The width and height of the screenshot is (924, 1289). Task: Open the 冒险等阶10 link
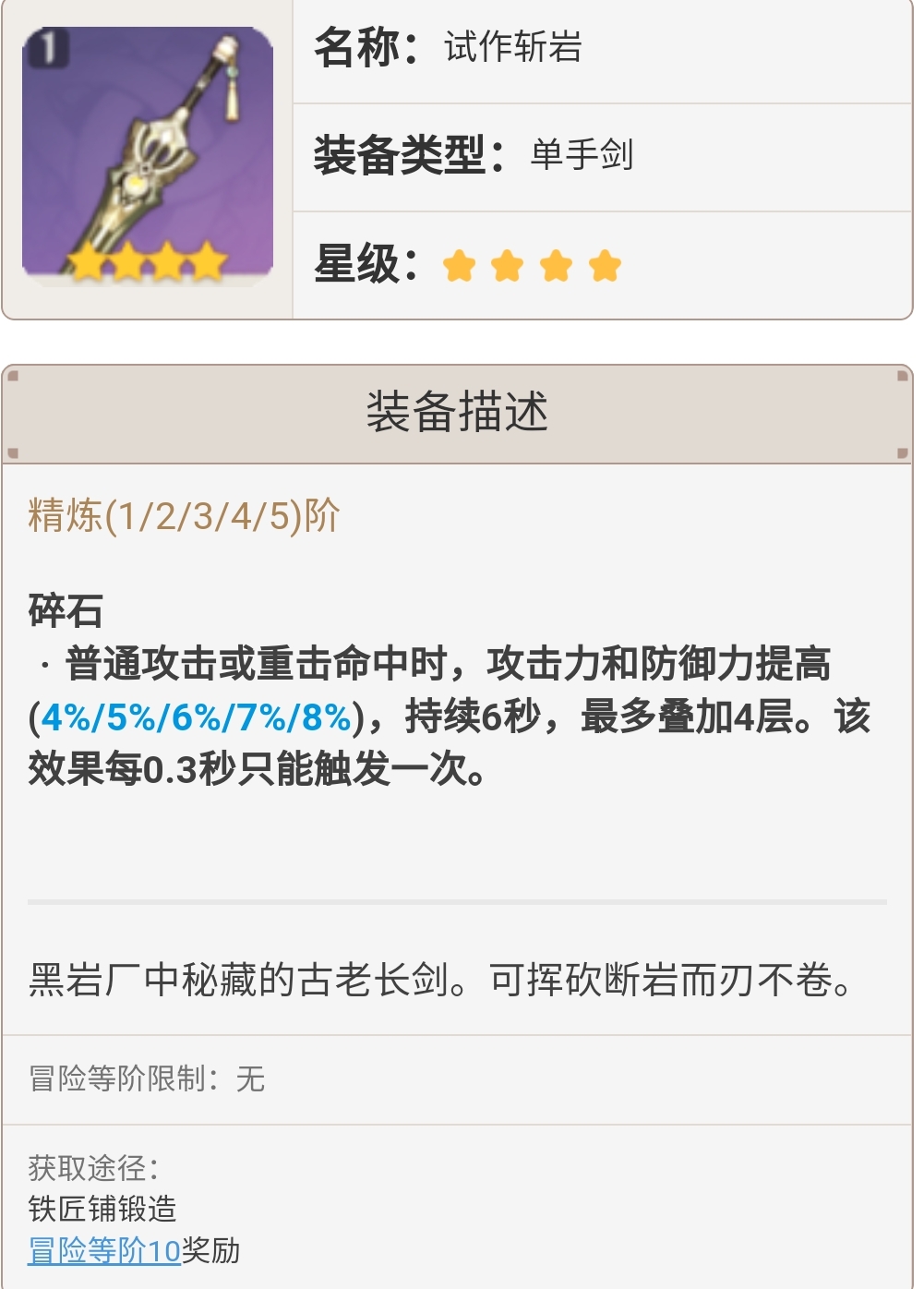coord(104,1251)
